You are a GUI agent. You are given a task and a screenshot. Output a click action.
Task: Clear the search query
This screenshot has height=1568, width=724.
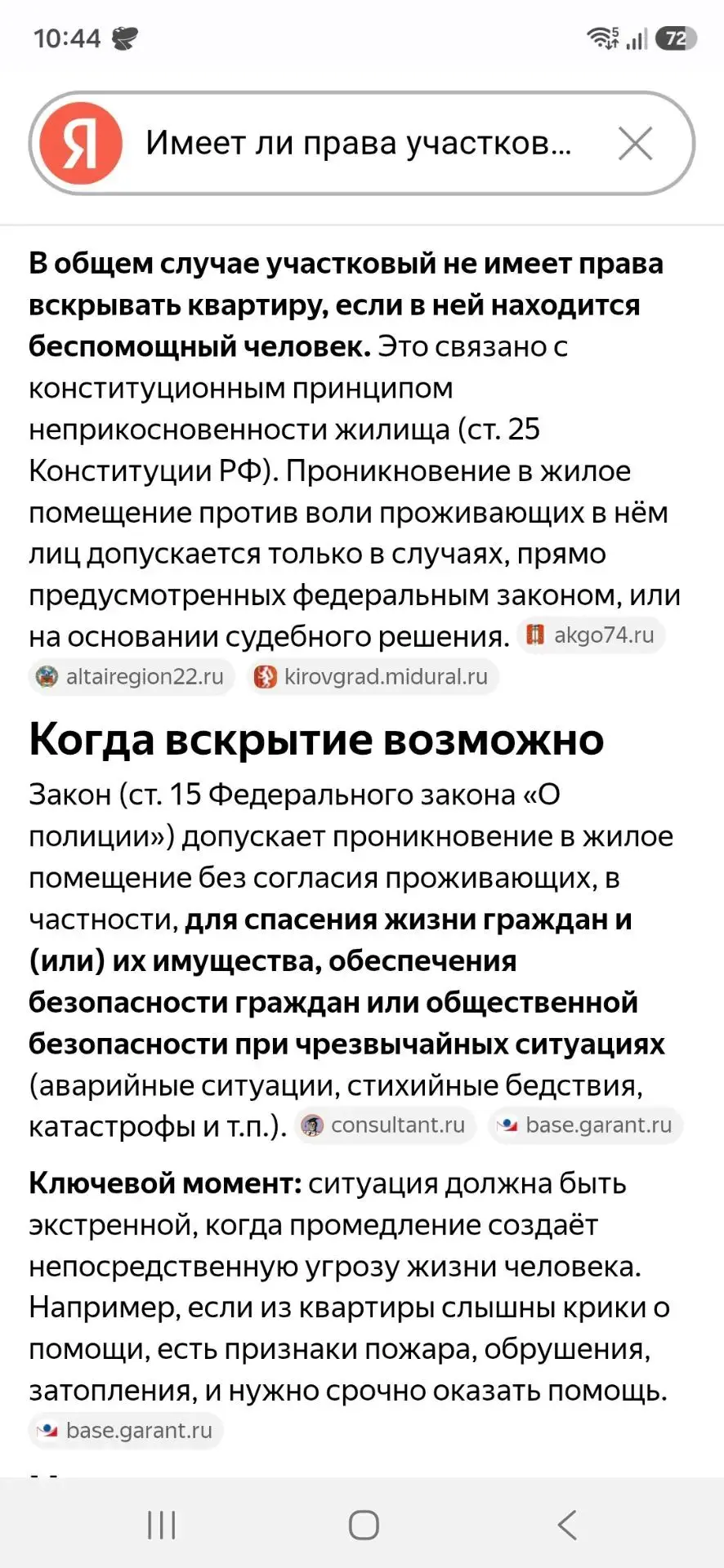[x=635, y=144]
